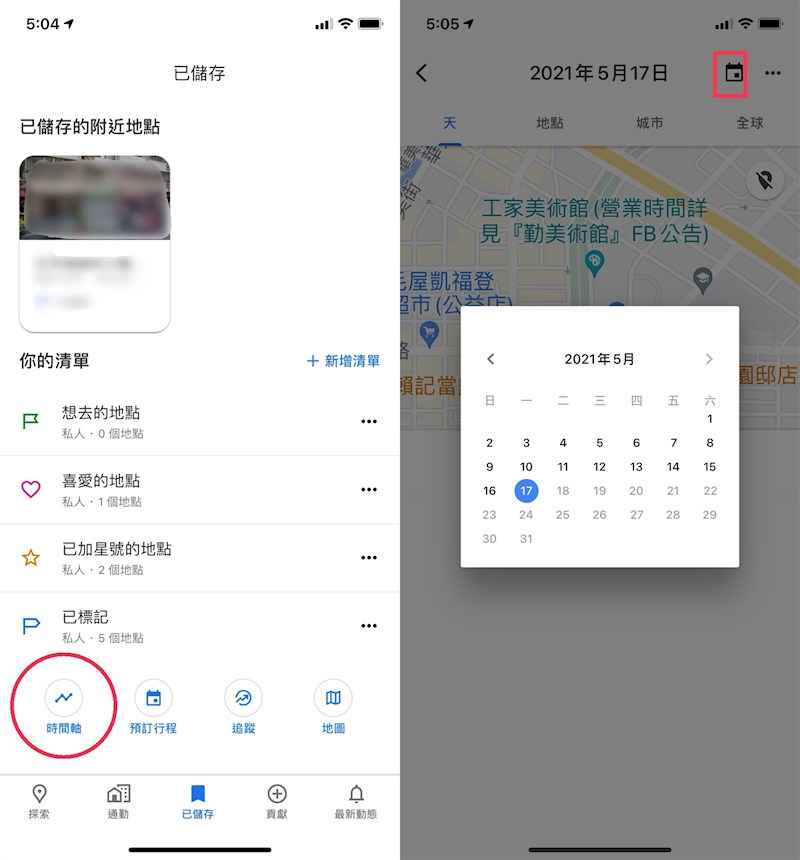Image resolution: width=800 pixels, height=860 pixels.
Task: Open the saved nearby place card
Action: click(95, 243)
